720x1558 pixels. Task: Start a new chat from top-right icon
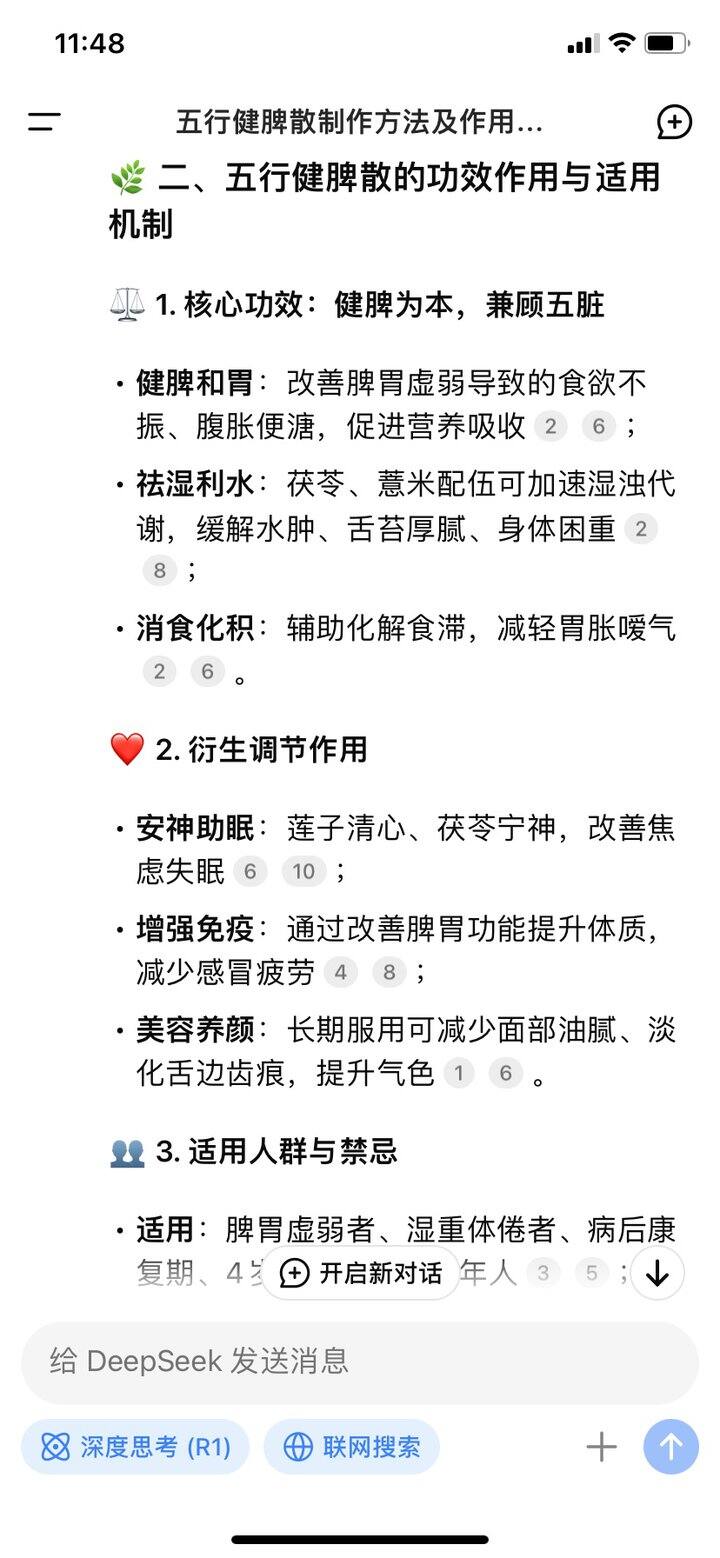point(674,122)
